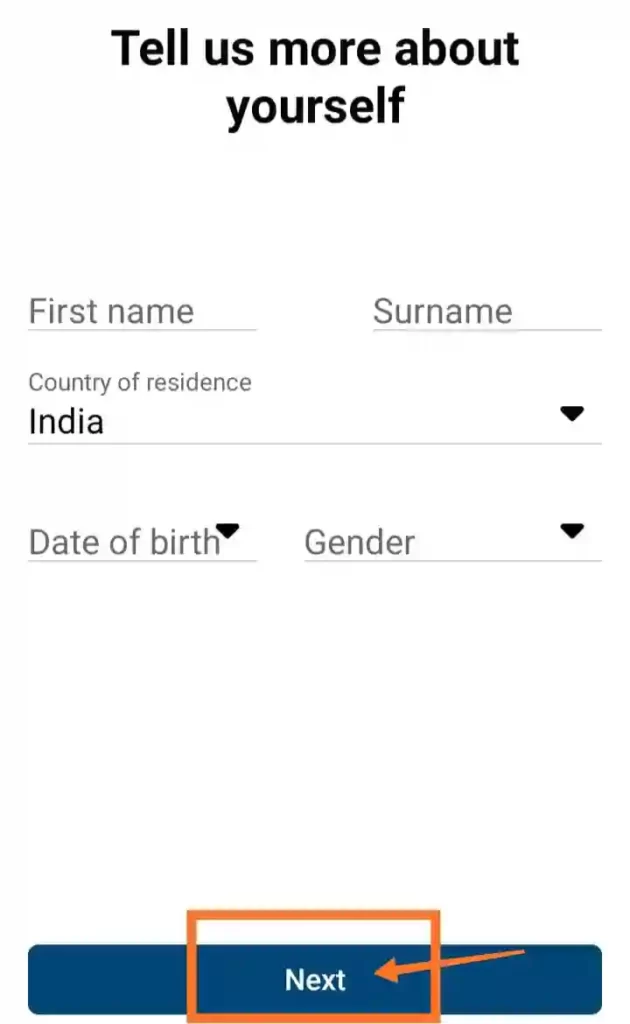Image resolution: width=630 pixels, height=1024 pixels.
Task: Expand the Gender dropdown
Action: (x=452, y=542)
